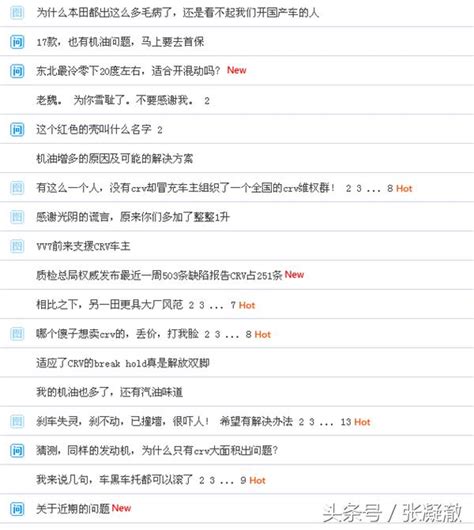Open the 17款也有机油问题 thread
The image size is (474, 530).
[x=120, y=42]
